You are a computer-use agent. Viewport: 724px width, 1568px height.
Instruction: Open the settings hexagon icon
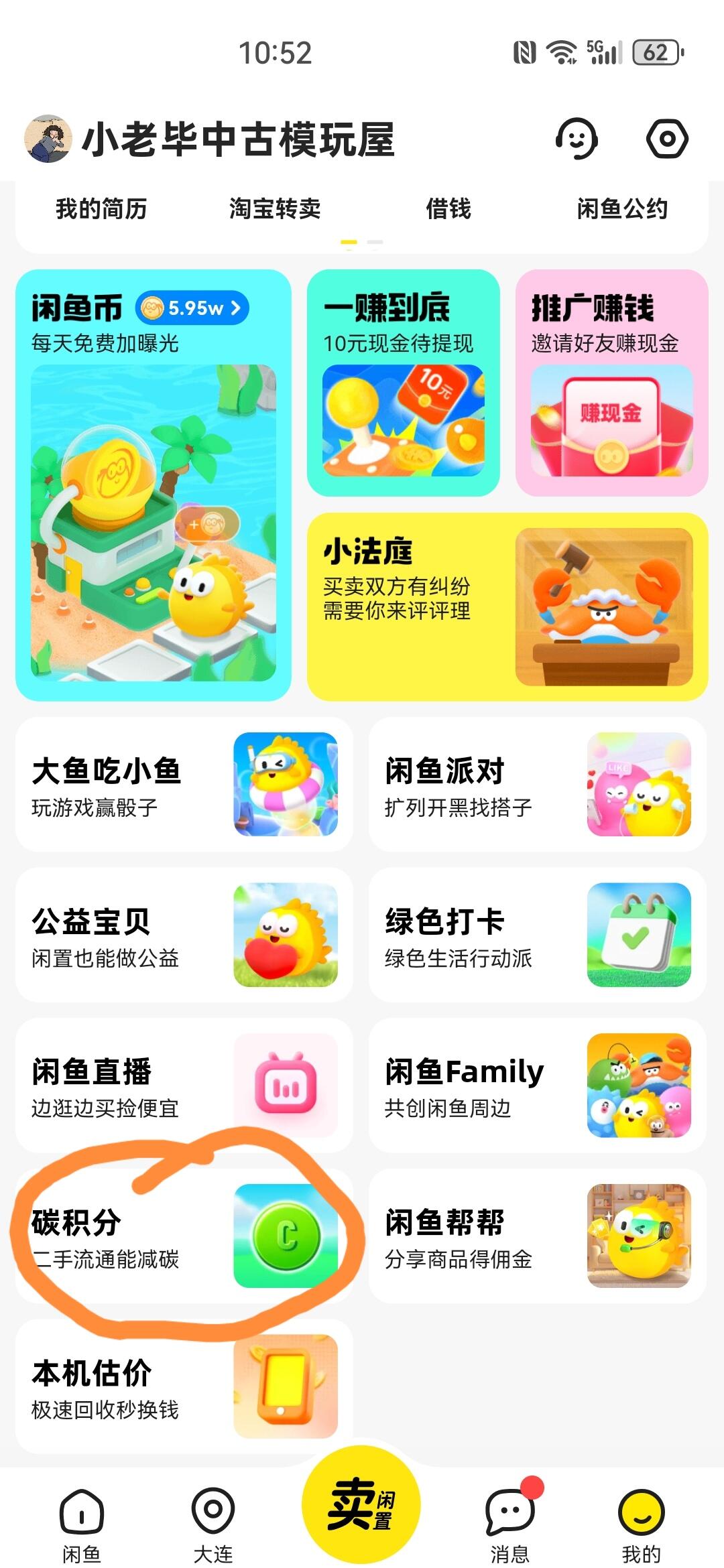point(666,139)
